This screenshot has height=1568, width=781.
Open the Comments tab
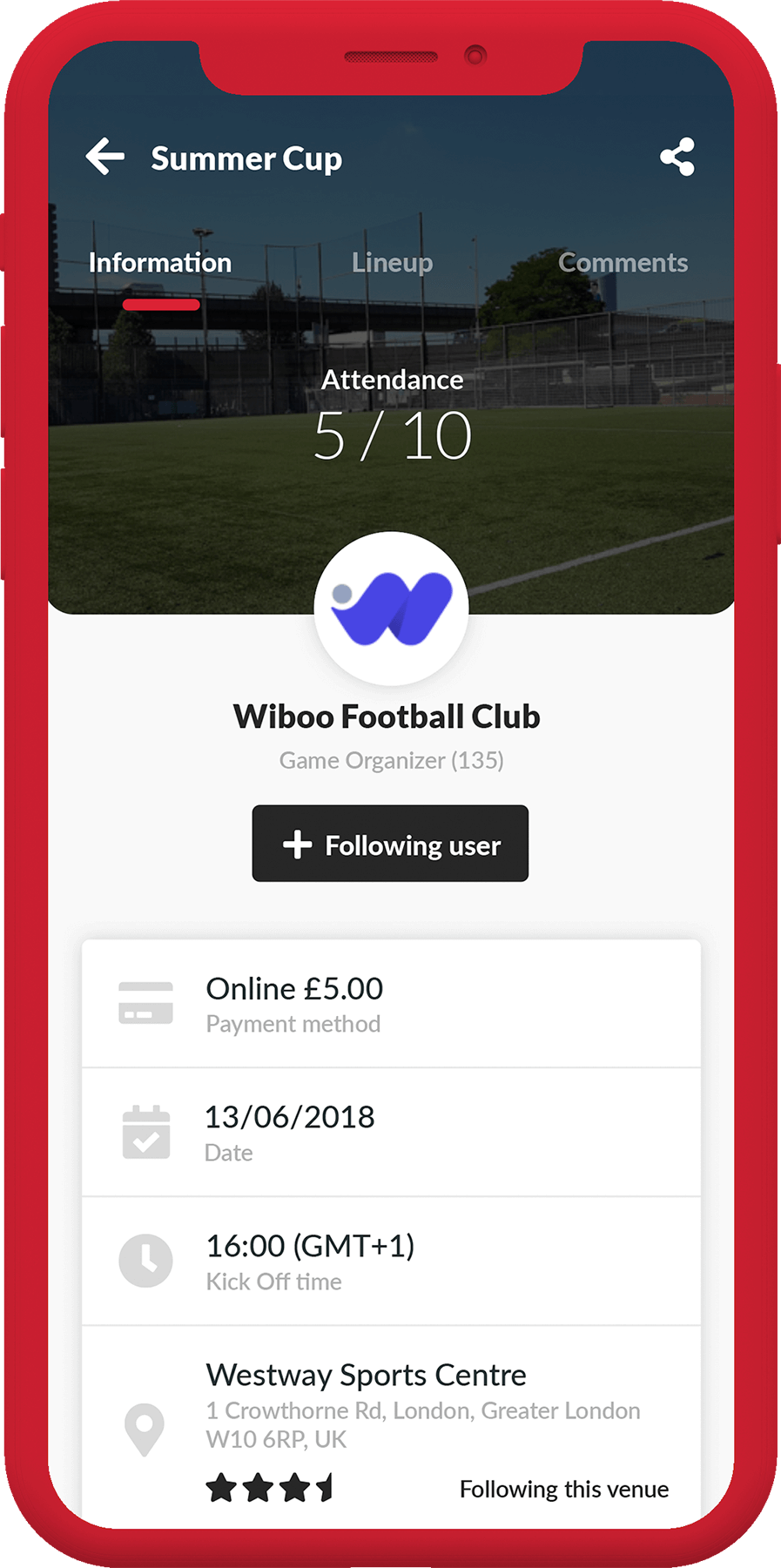click(x=623, y=263)
